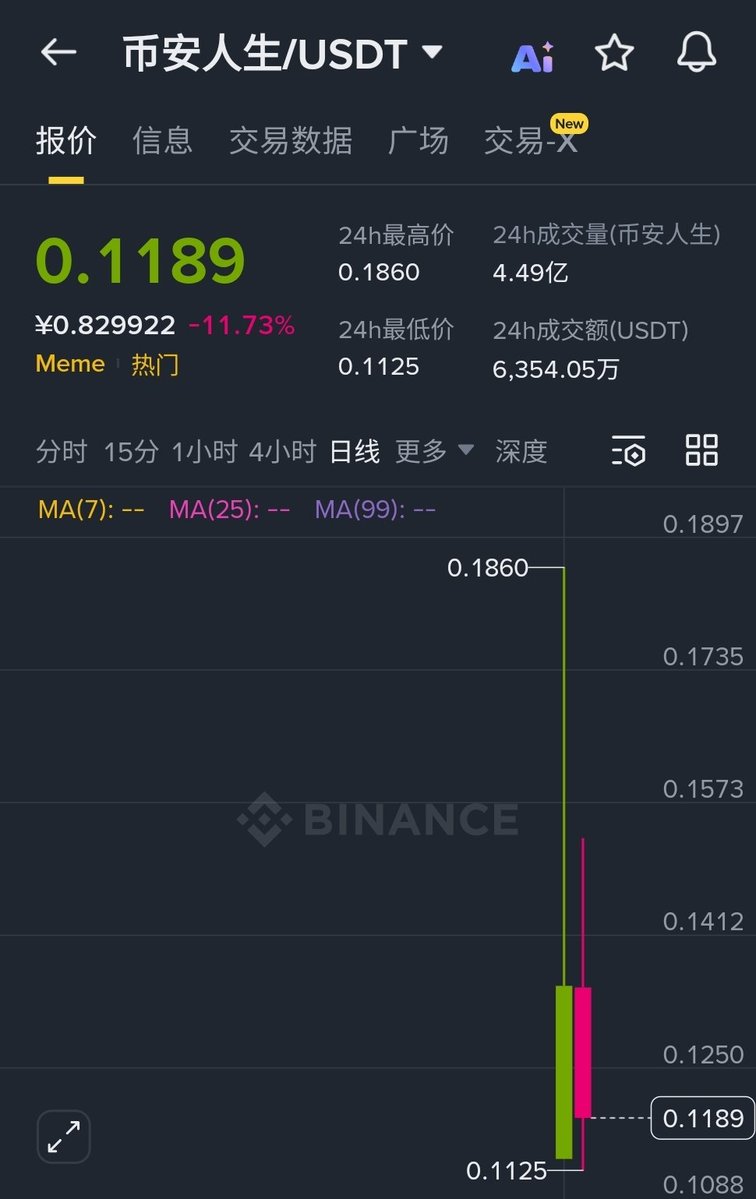This screenshot has width=756, height=1199.
Task: Select the 分时 chart interval
Action: tap(61, 451)
